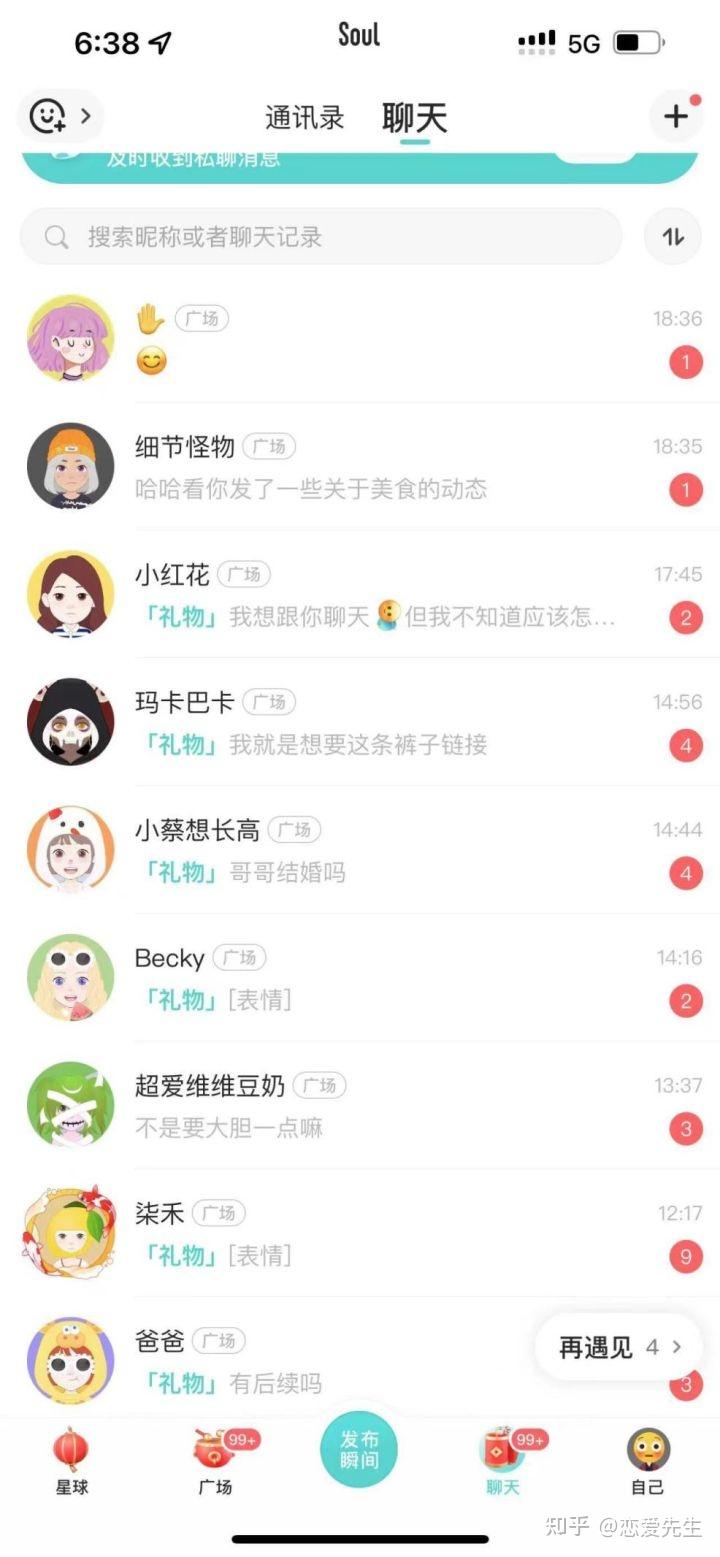The width and height of the screenshot is (720, 1557).
Task: Tap the 发布瞬间 button
Action: pyautogui.click(x=359, y=1450)
